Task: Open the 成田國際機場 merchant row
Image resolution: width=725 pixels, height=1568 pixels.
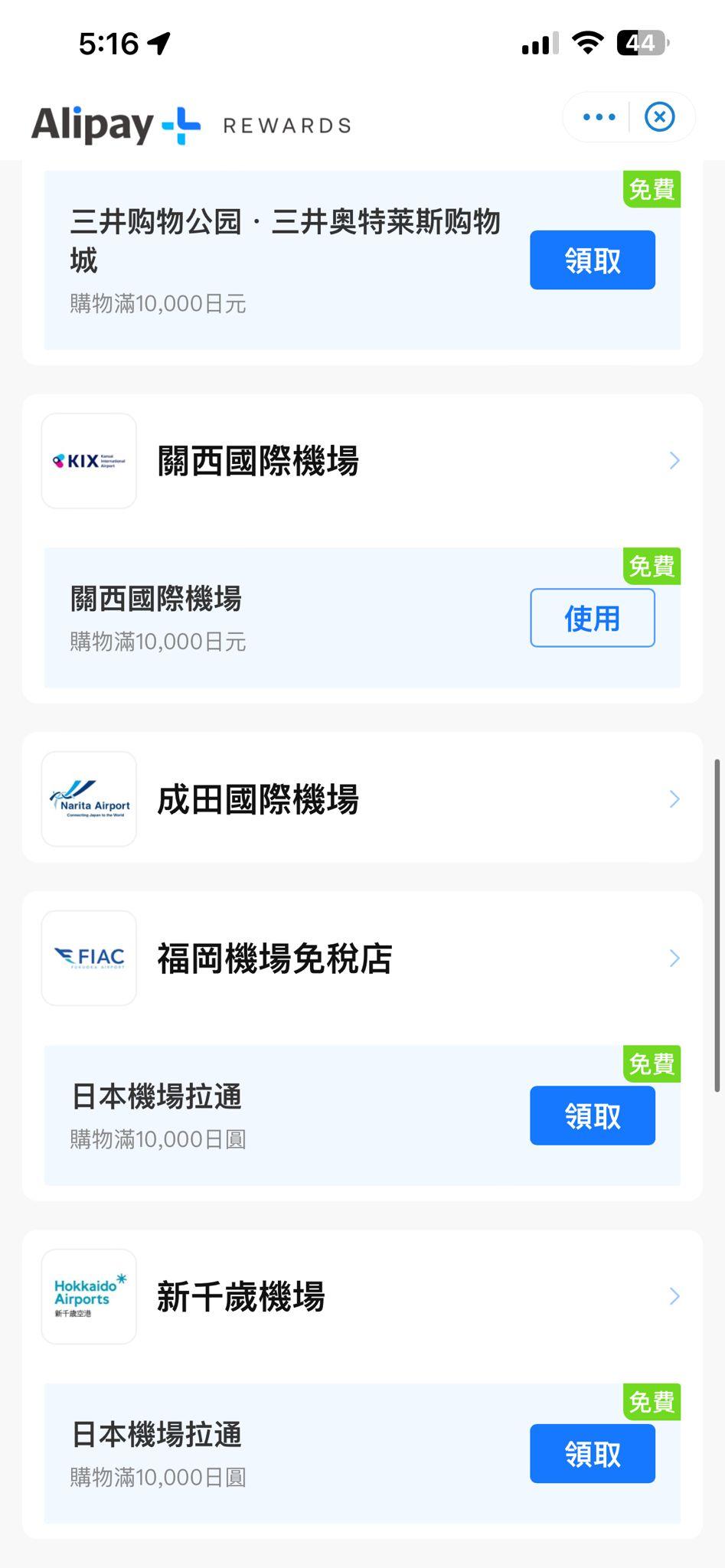Action: click(361, 799)
